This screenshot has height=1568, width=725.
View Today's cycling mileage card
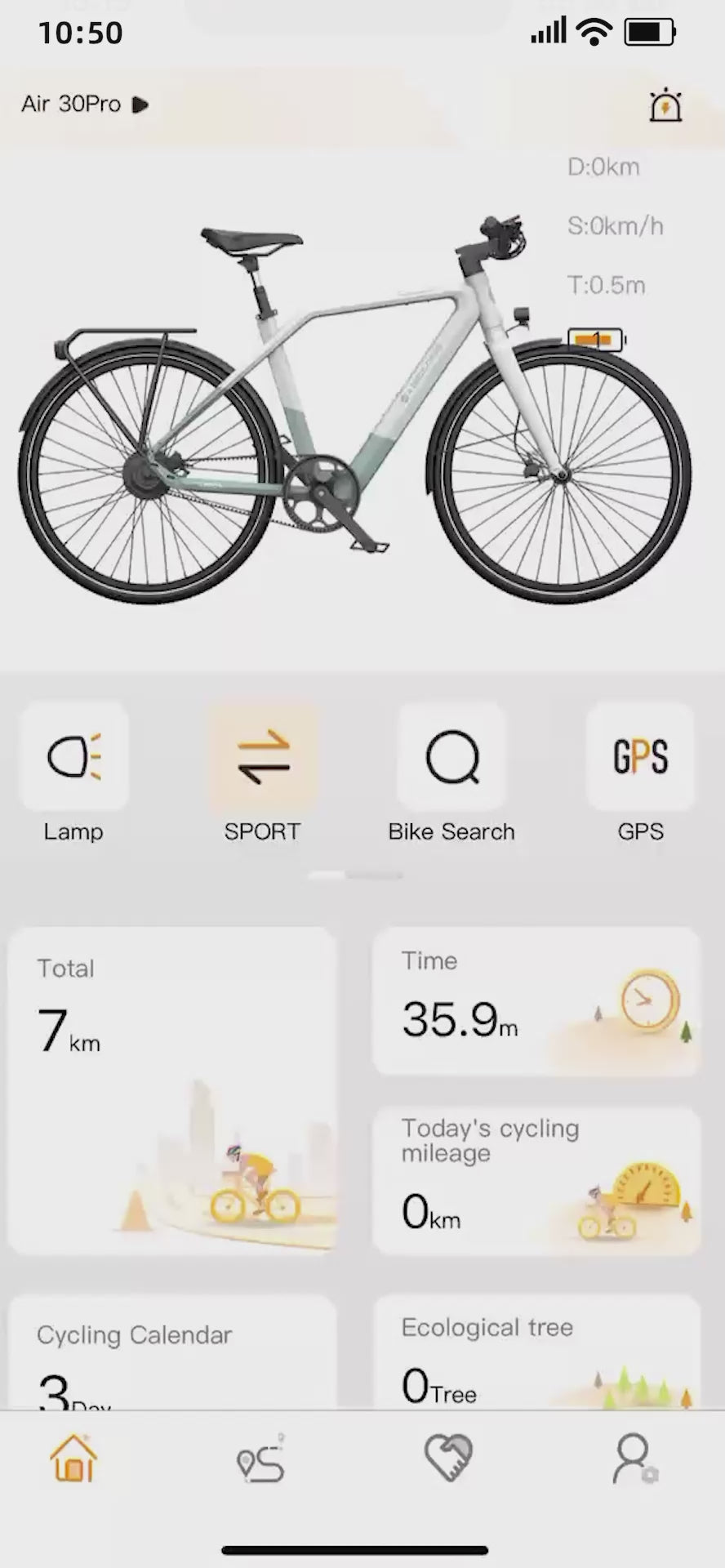click(536, 1180)
